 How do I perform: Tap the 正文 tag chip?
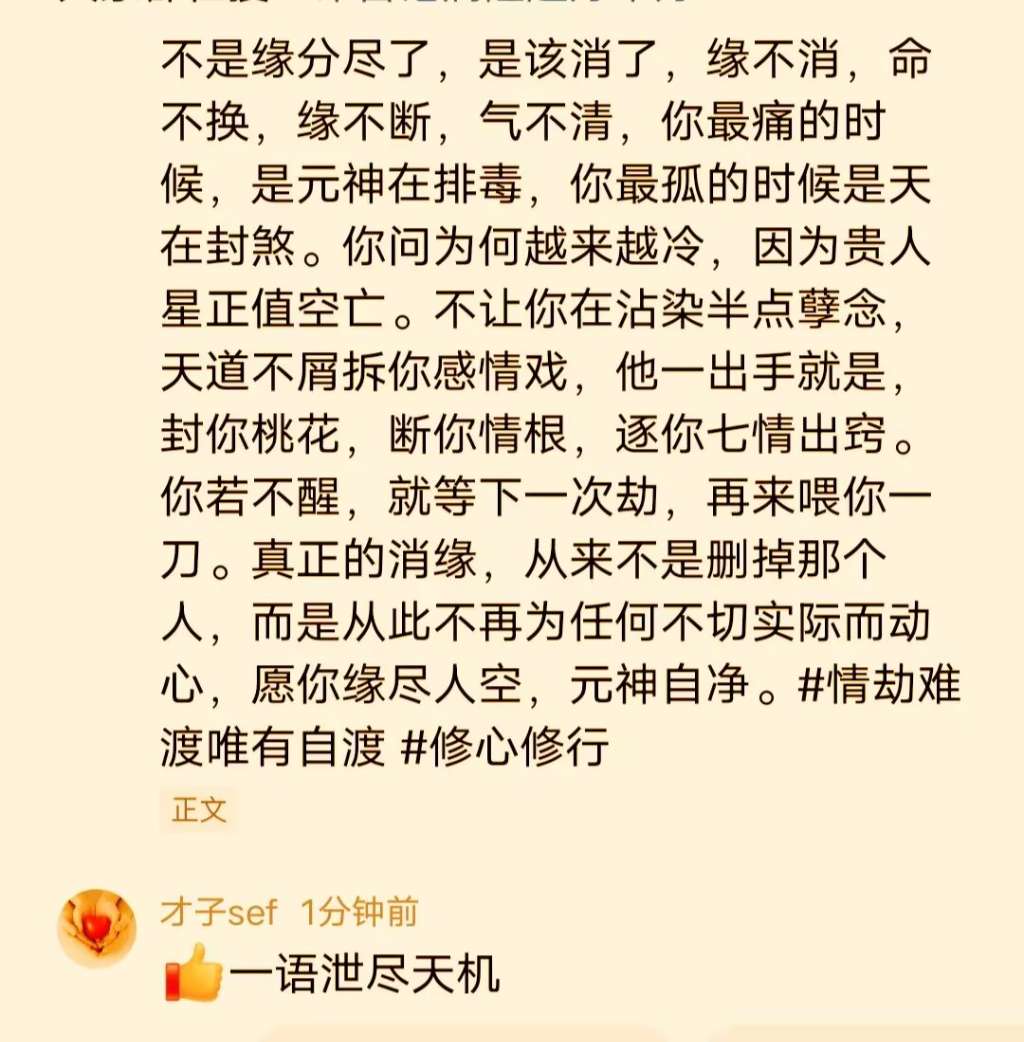coord(199,809)
